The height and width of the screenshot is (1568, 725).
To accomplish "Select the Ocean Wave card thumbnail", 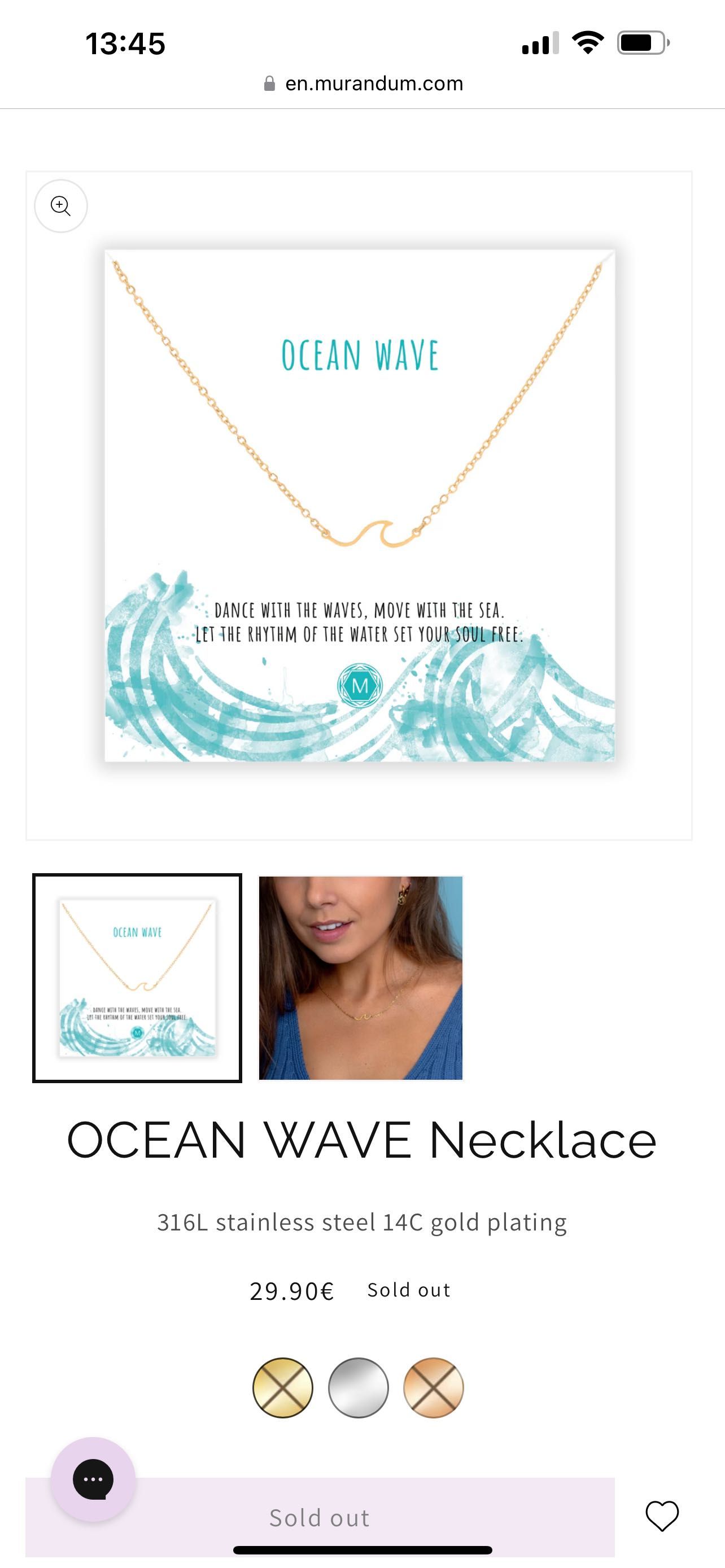I will (137, 978).
